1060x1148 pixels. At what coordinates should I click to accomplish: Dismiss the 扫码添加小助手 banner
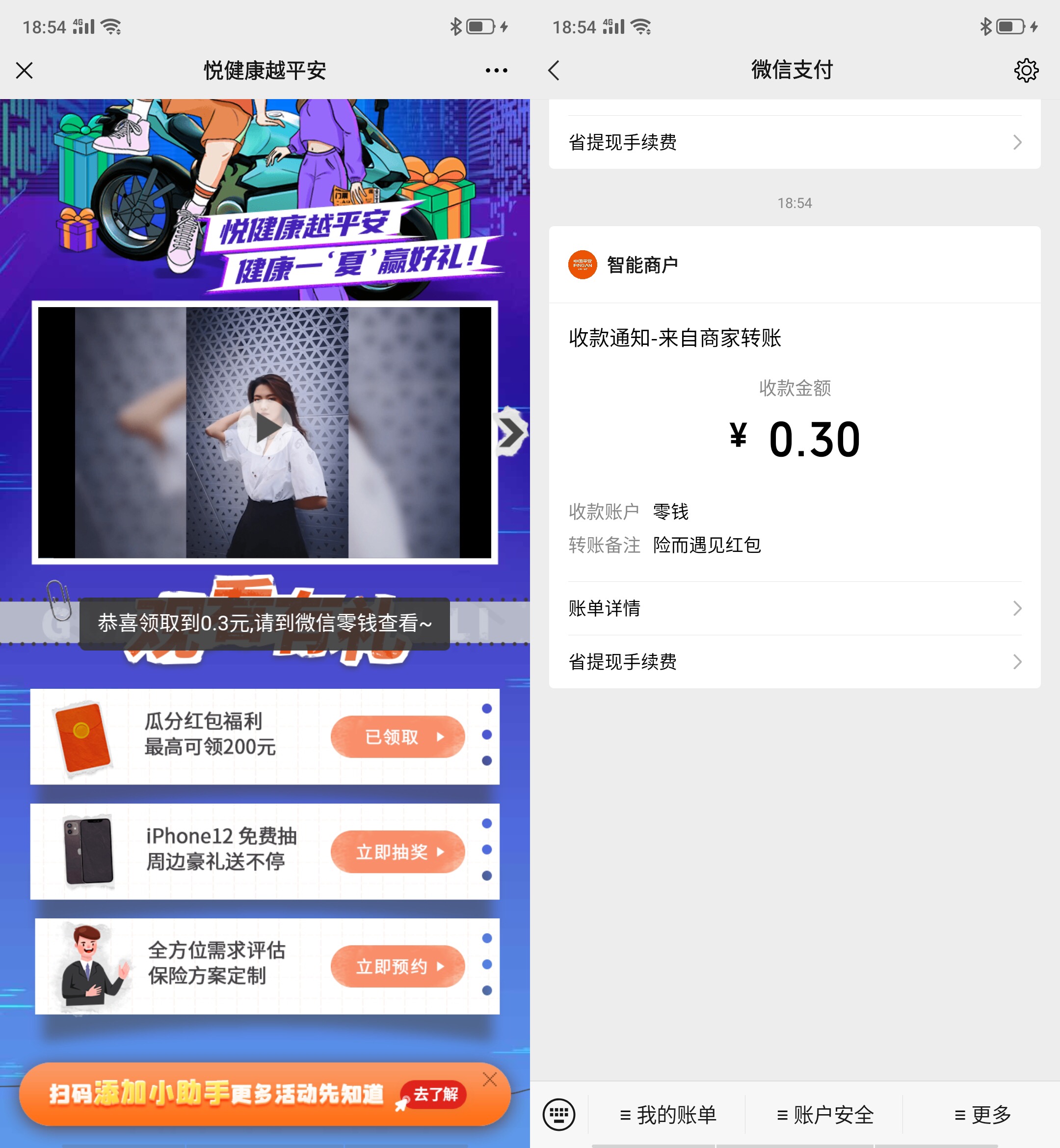tap(490, 1079)
